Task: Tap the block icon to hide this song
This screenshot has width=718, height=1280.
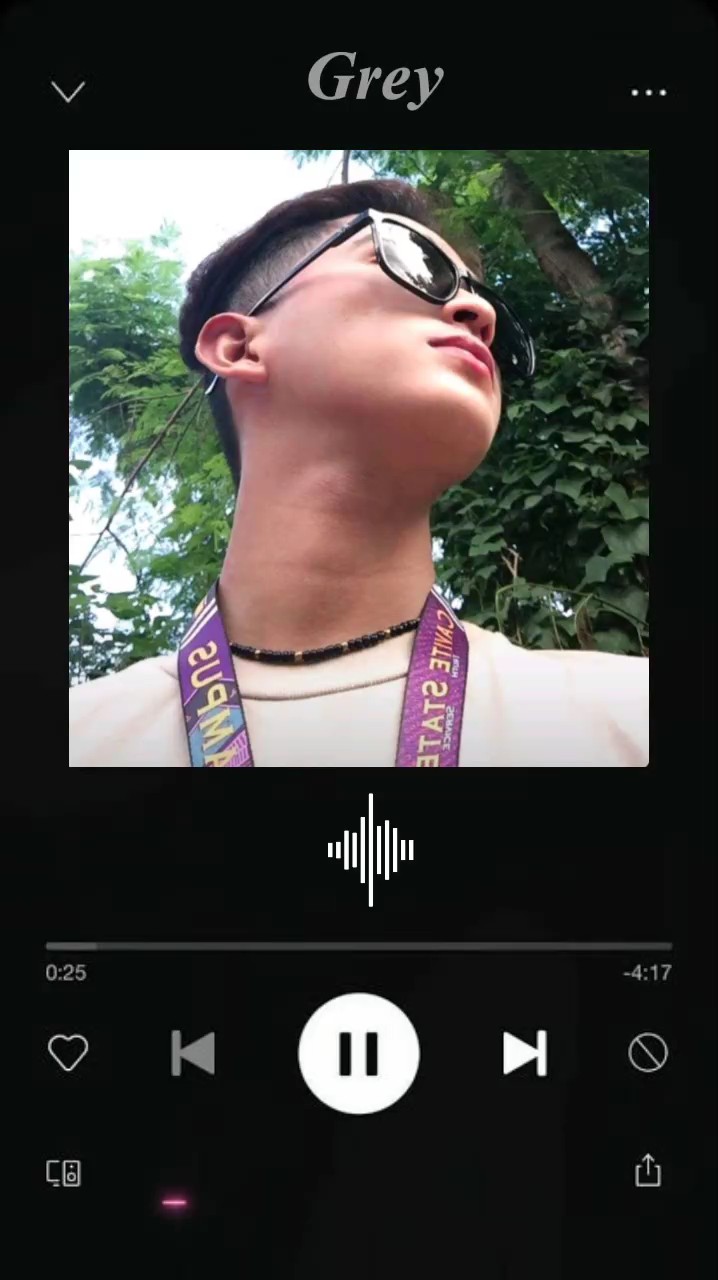Action: [648, 1053]
